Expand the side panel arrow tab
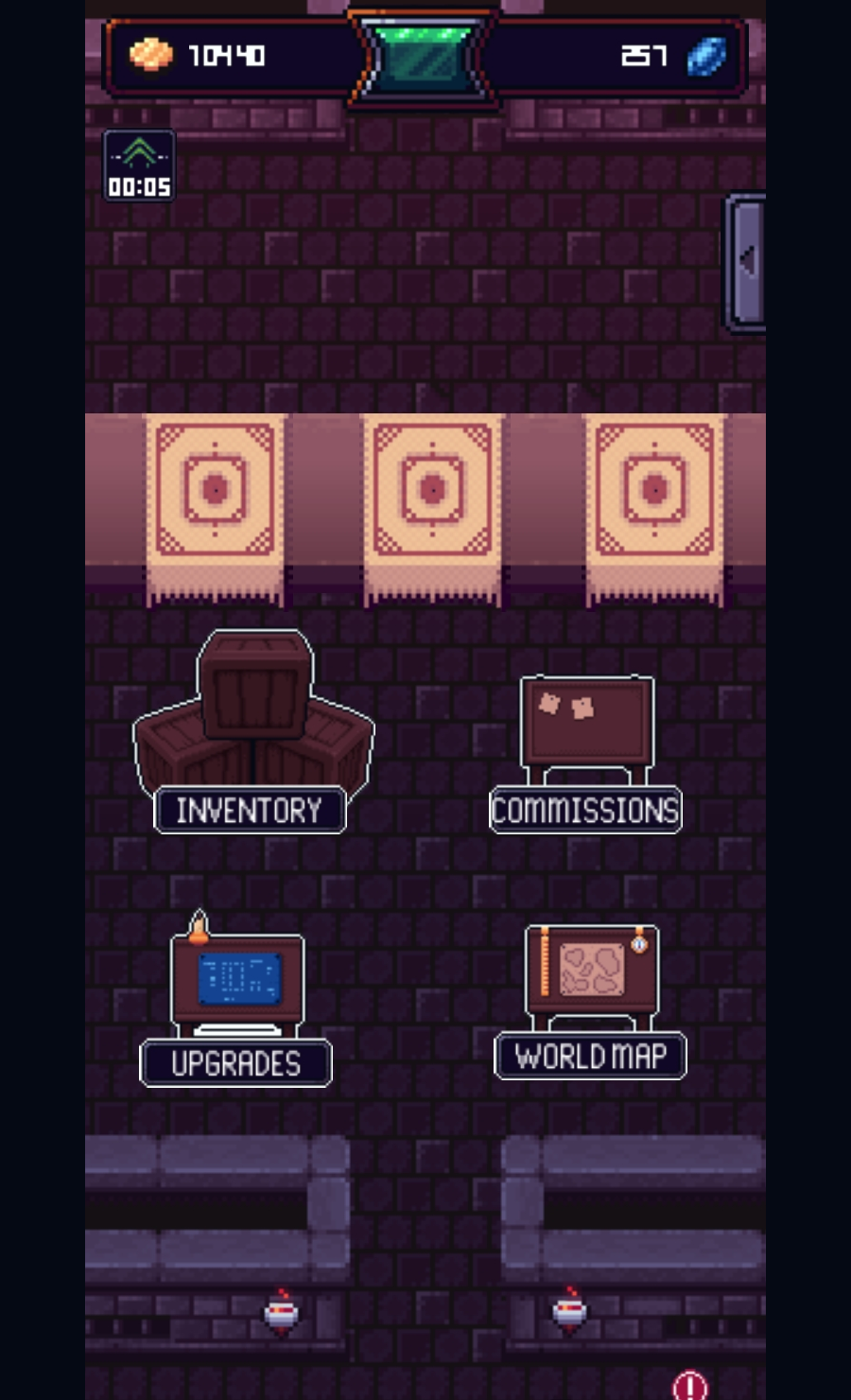This screenshot has height=1400, width=851. tap(745, 263)
